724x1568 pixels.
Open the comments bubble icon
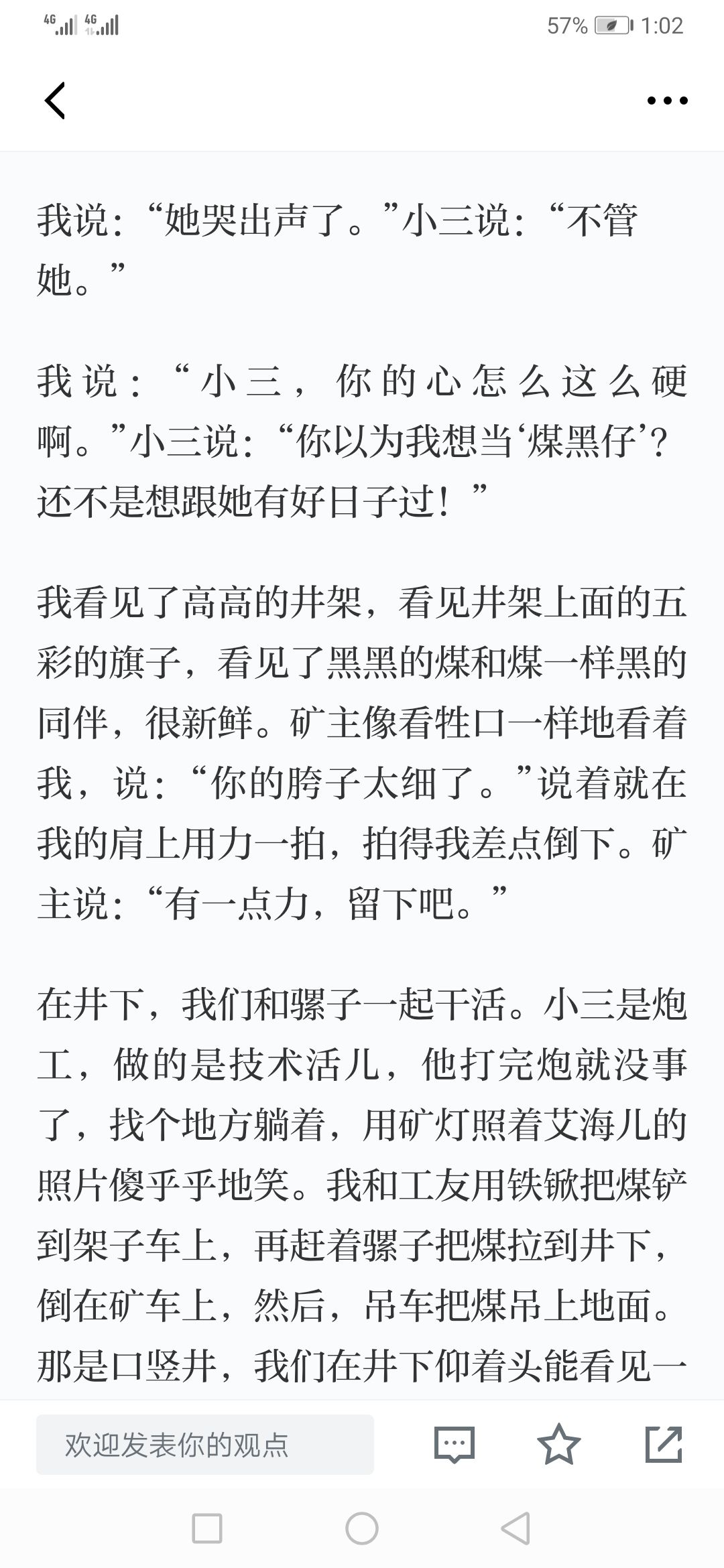455,1445
